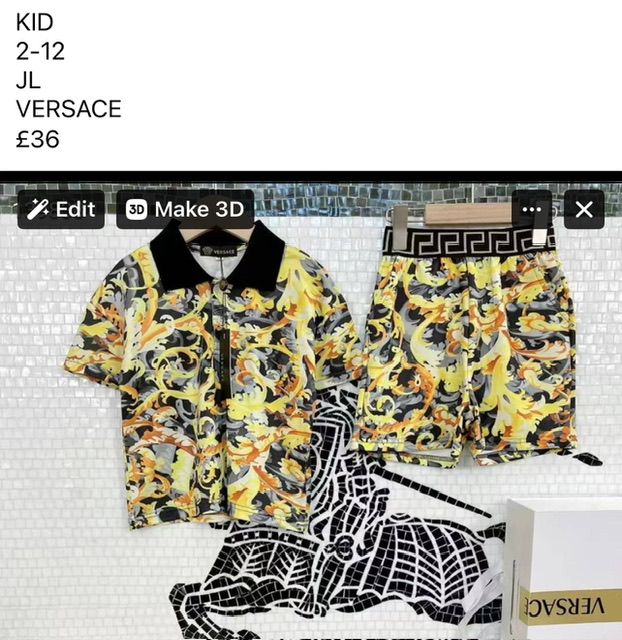Open the three-dot more options menu
The height and width of the screenshot is (640, 622).
pos(531,209)
